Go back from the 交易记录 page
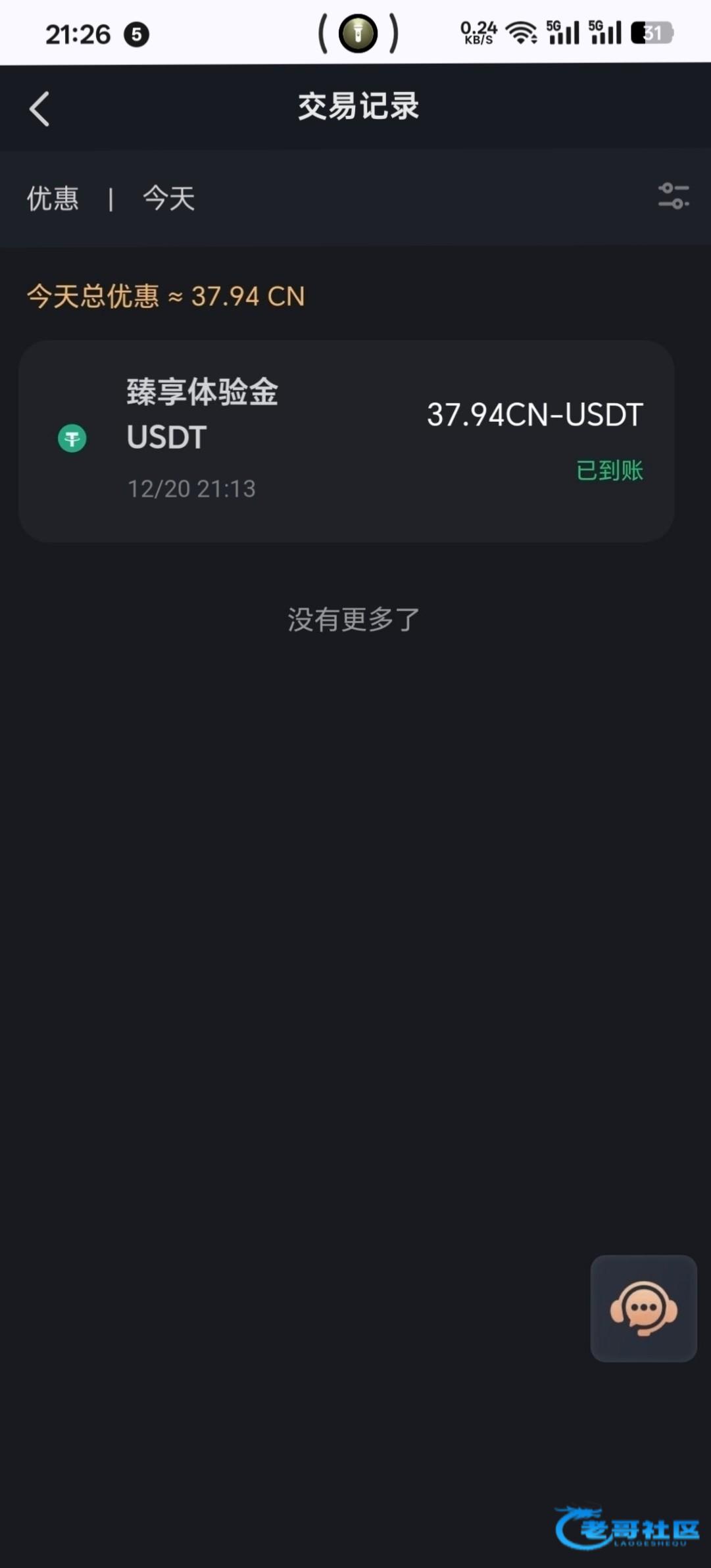 click(x=39, y=109)
